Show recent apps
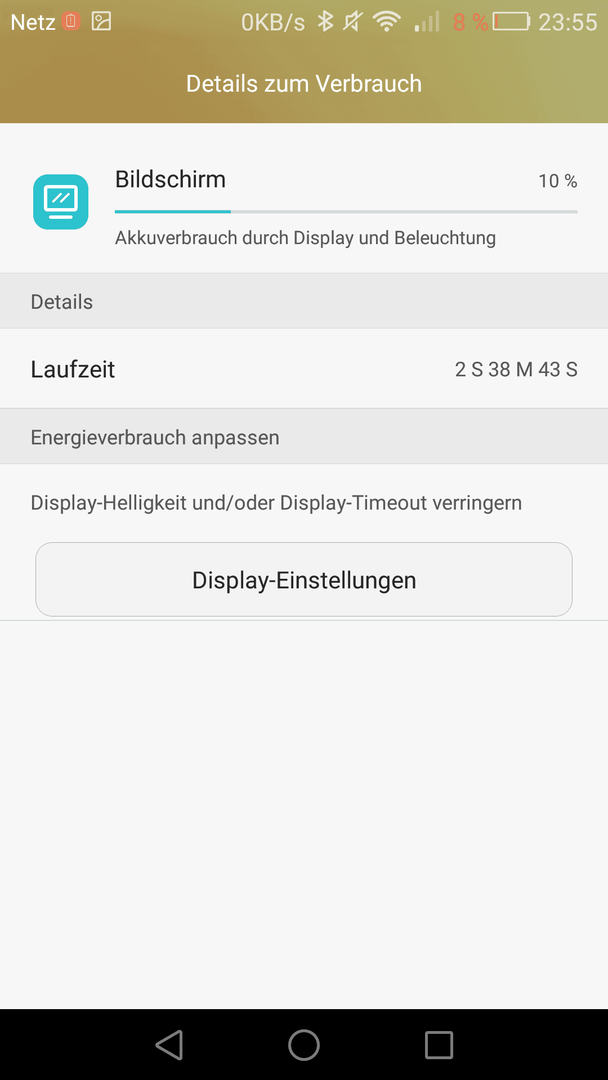This screenshot has height=1080, width=608. point(439,1044)
